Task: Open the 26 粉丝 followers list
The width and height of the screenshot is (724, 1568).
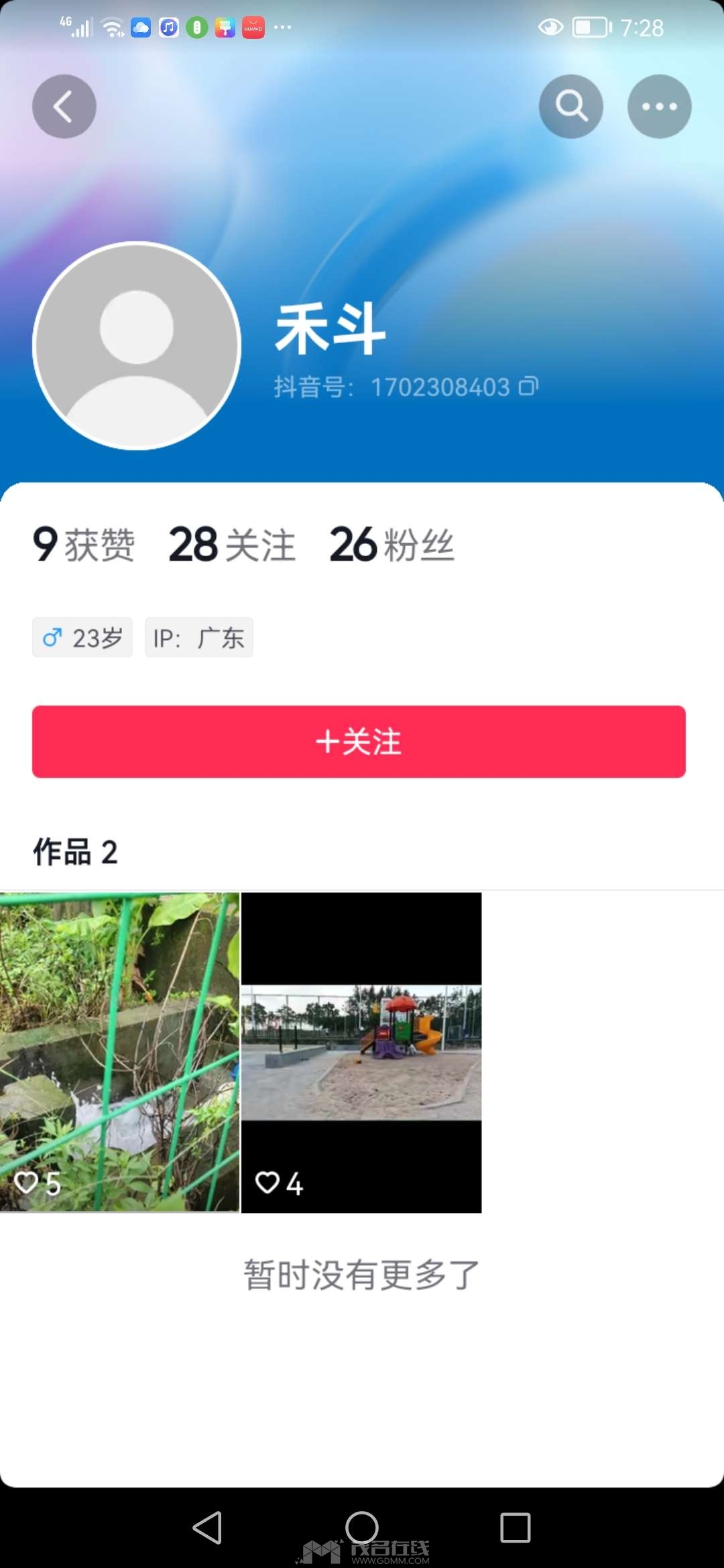Action: [391, 544]
